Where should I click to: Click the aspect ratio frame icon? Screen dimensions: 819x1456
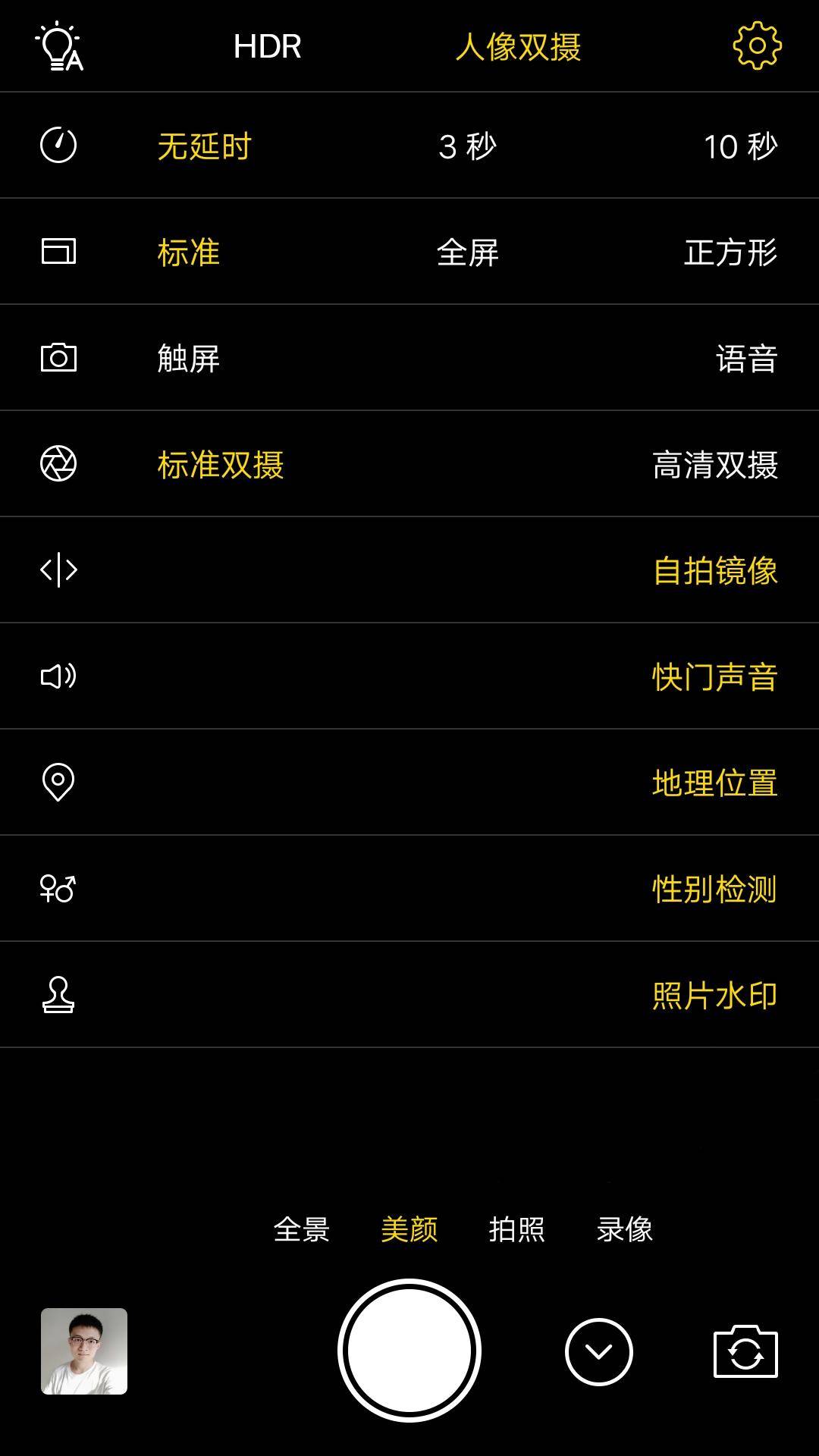[57, 250]
